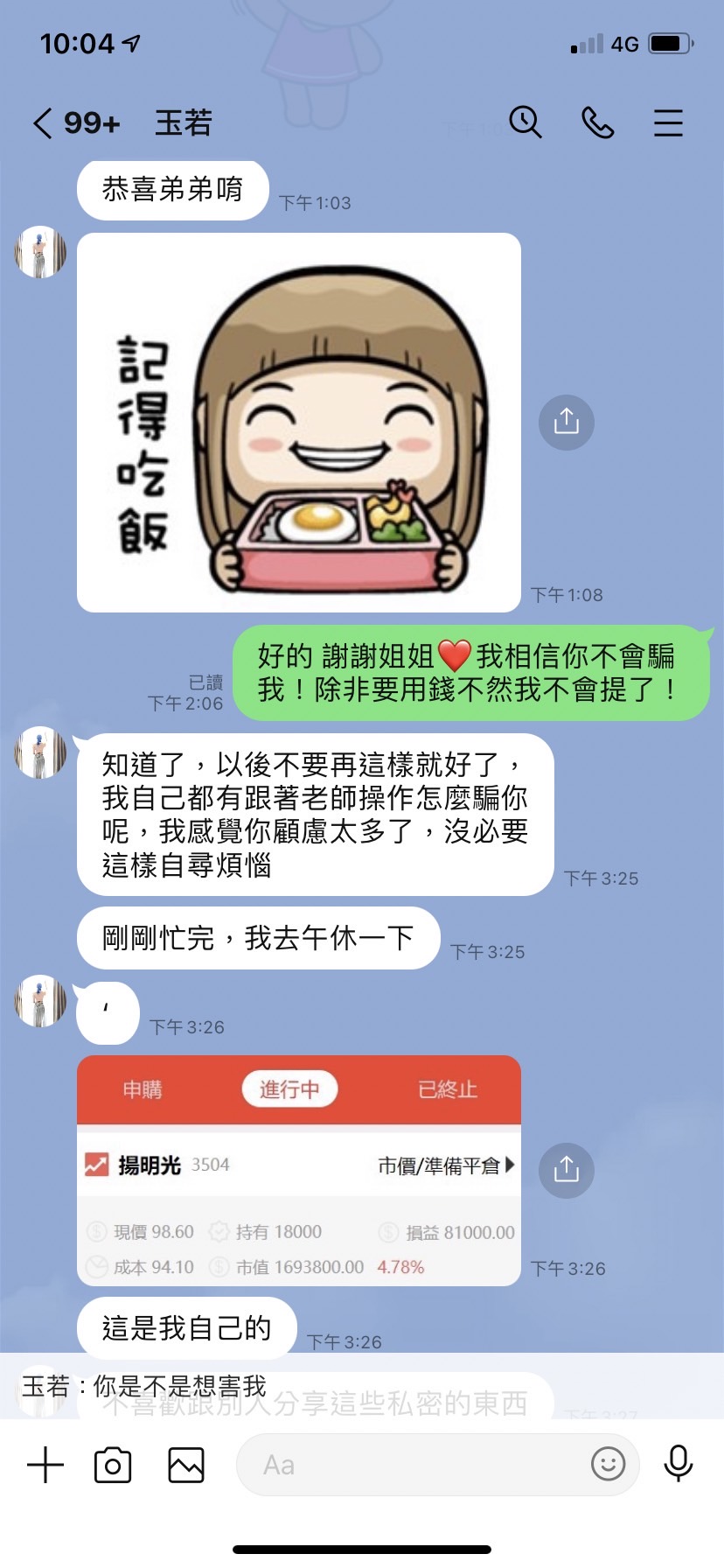Open the 揚明光 stock screenshot image
This screenshot has width=724, height=1568.
click(299, 1170)
